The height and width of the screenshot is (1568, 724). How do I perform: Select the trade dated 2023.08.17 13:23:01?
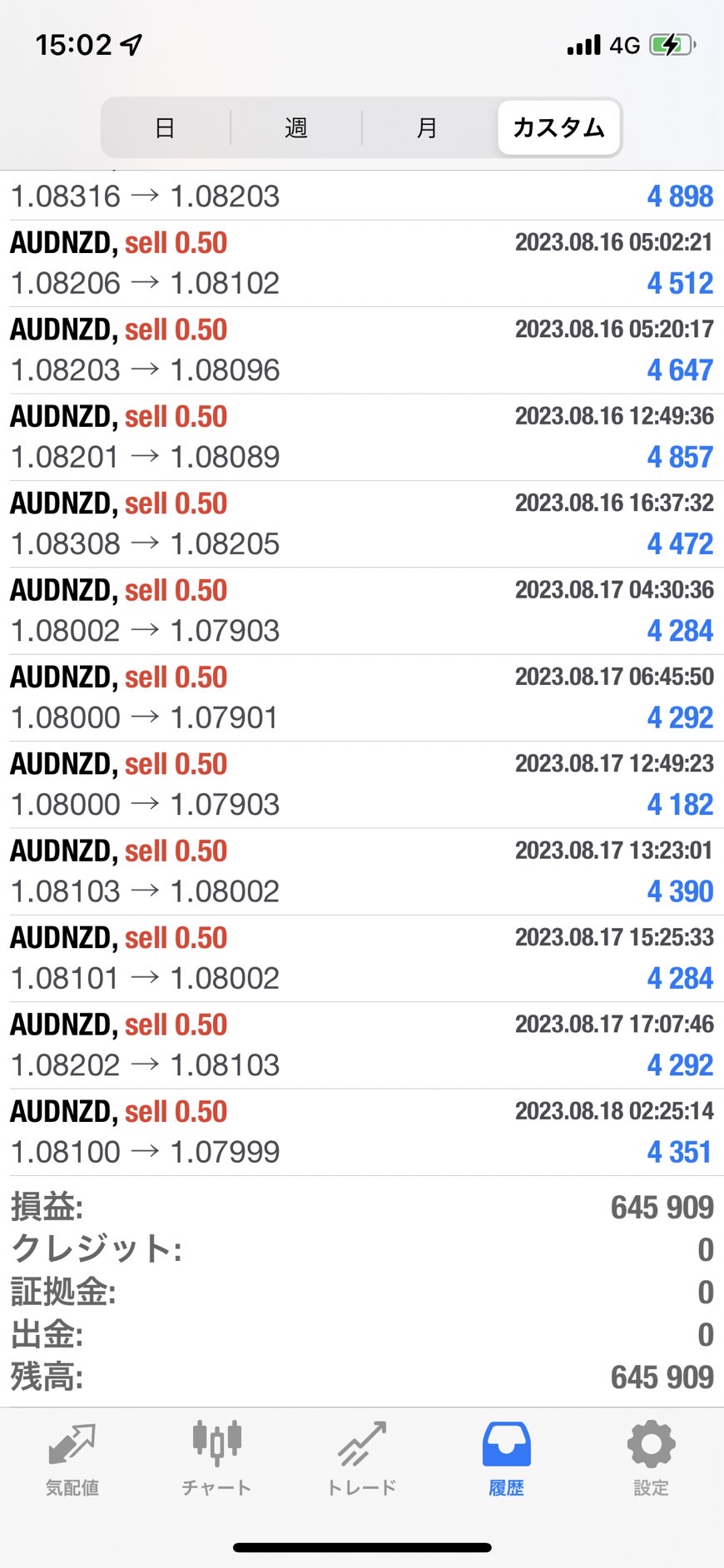(x=361, y=871)
